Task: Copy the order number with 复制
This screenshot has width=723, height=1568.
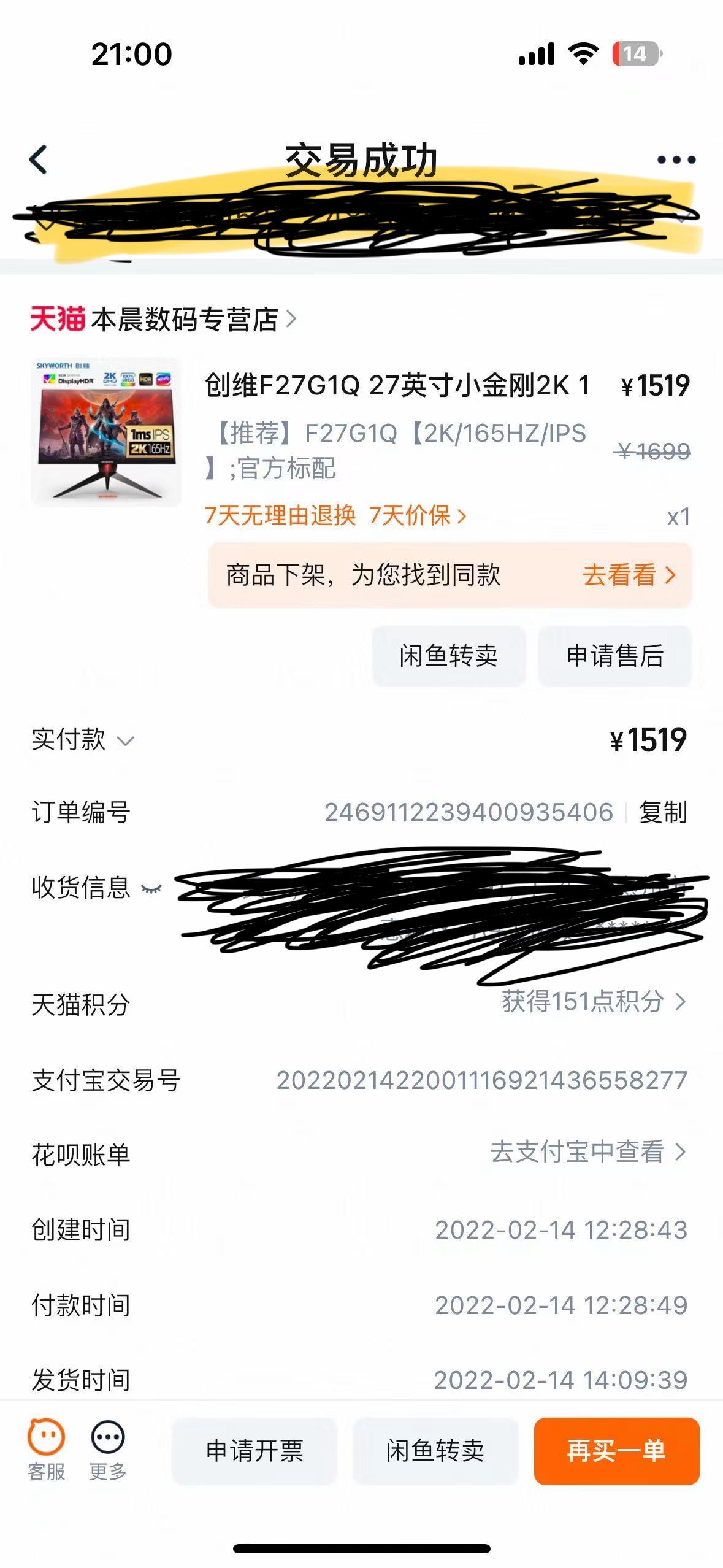Action: [662, 812]
